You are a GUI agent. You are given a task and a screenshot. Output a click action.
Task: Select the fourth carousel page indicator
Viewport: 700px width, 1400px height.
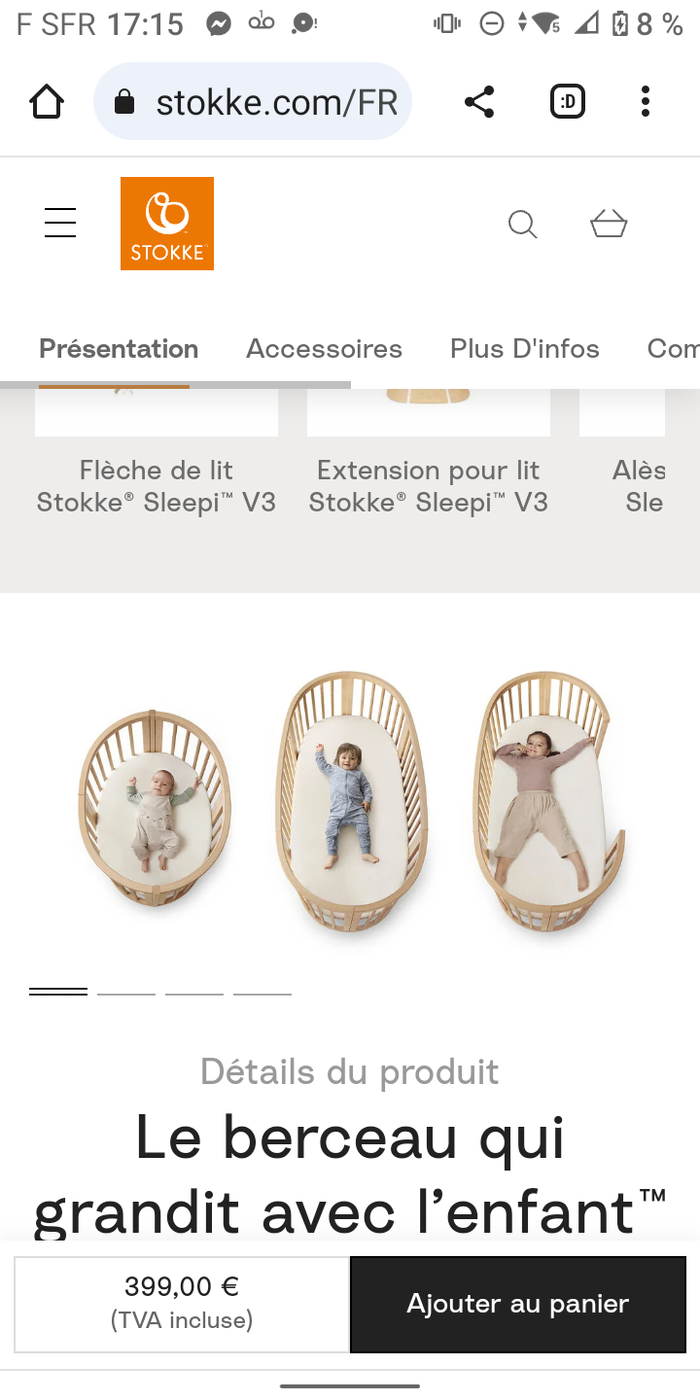coord(262,993)
